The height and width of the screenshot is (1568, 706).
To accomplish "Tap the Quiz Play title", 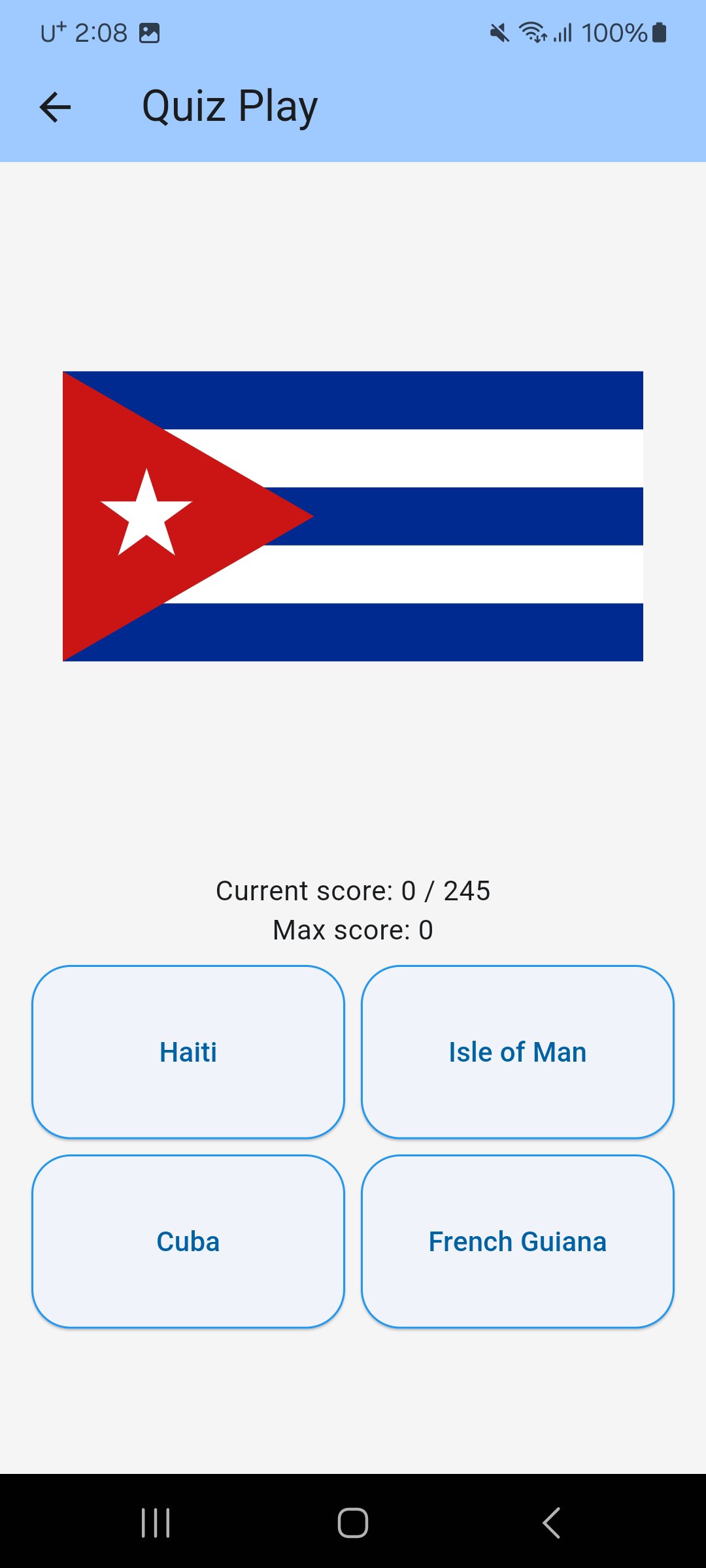I will pos(230,106).
